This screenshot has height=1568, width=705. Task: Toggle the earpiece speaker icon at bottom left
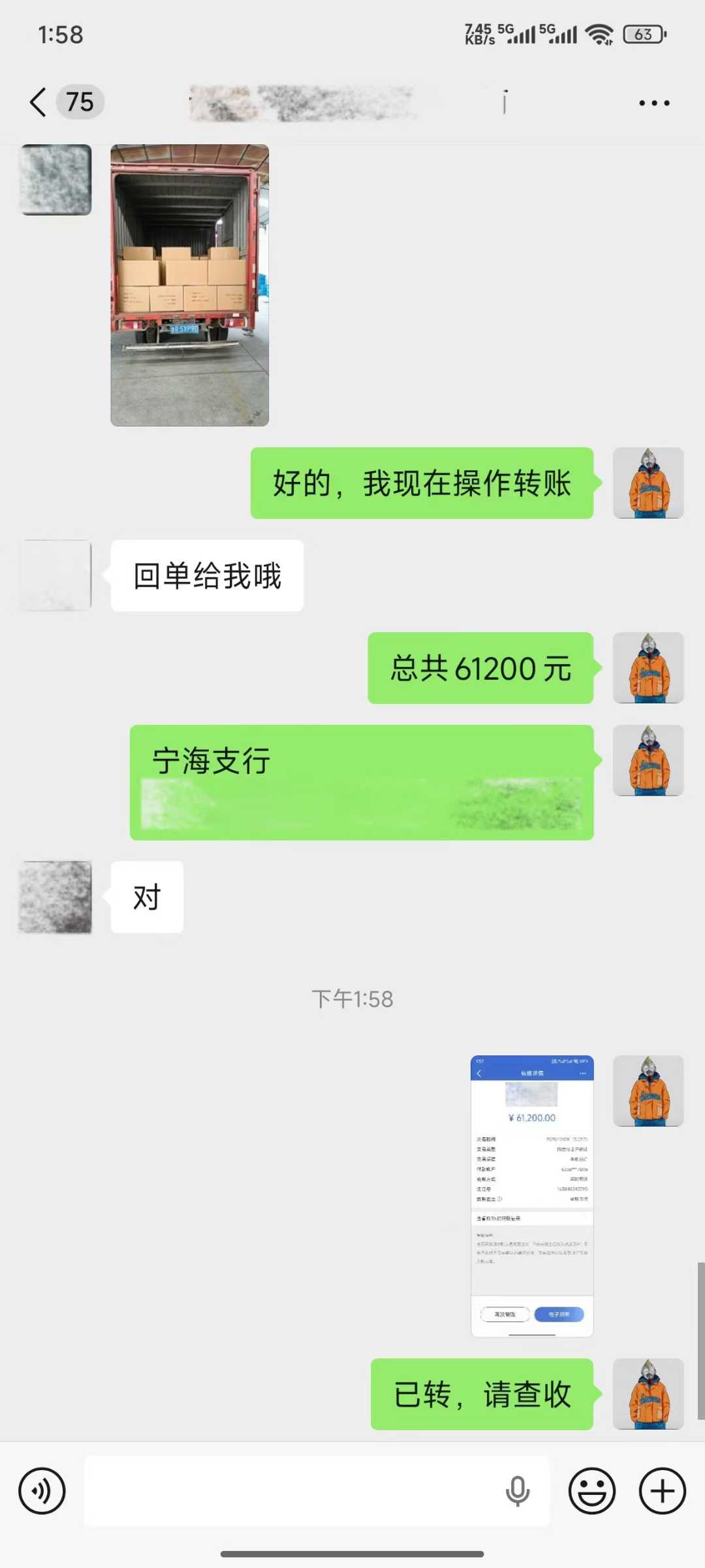[43, 1490]
